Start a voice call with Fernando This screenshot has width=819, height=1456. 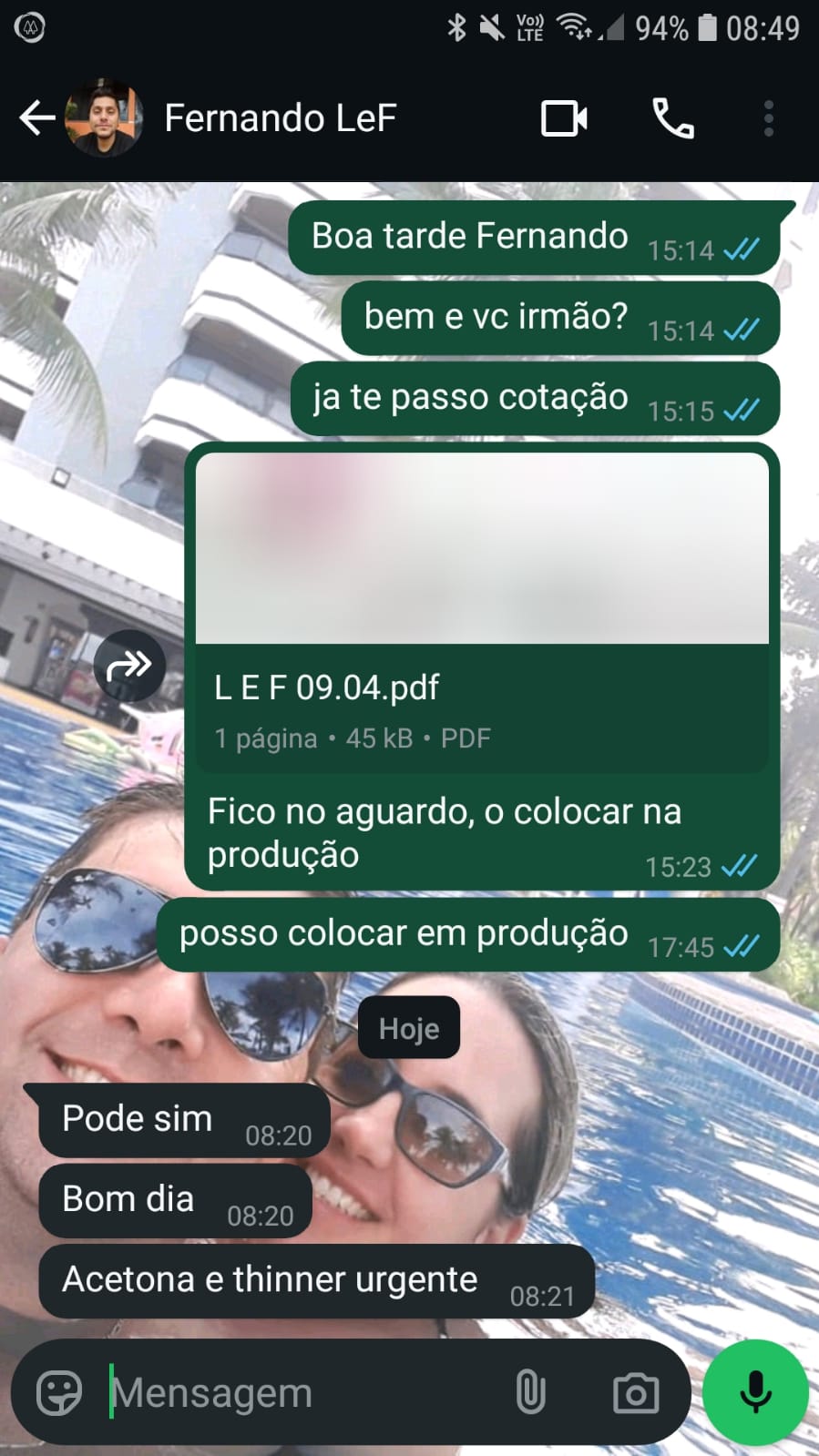pyautogui.click(x=673, y=118)
